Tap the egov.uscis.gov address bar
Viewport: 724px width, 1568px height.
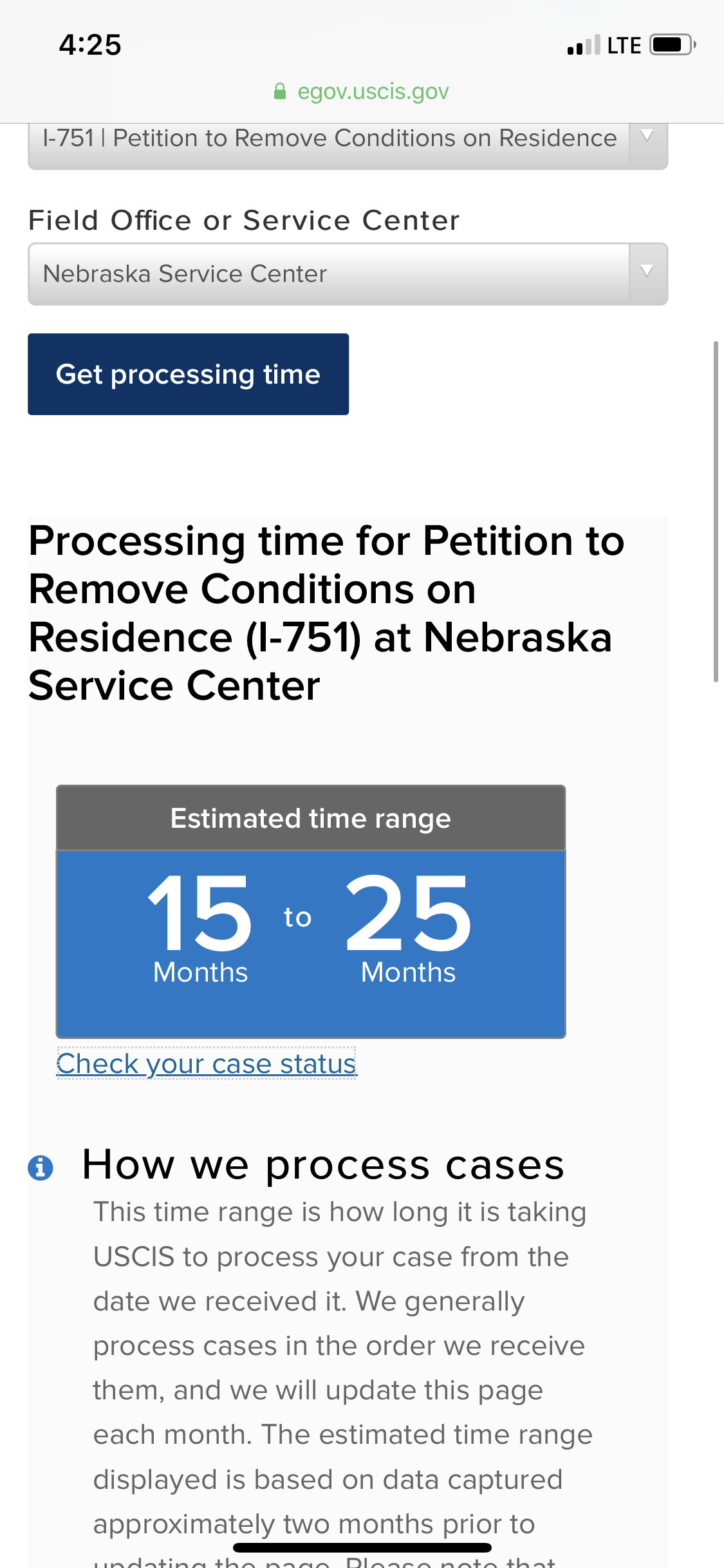(x=362, y=91)
